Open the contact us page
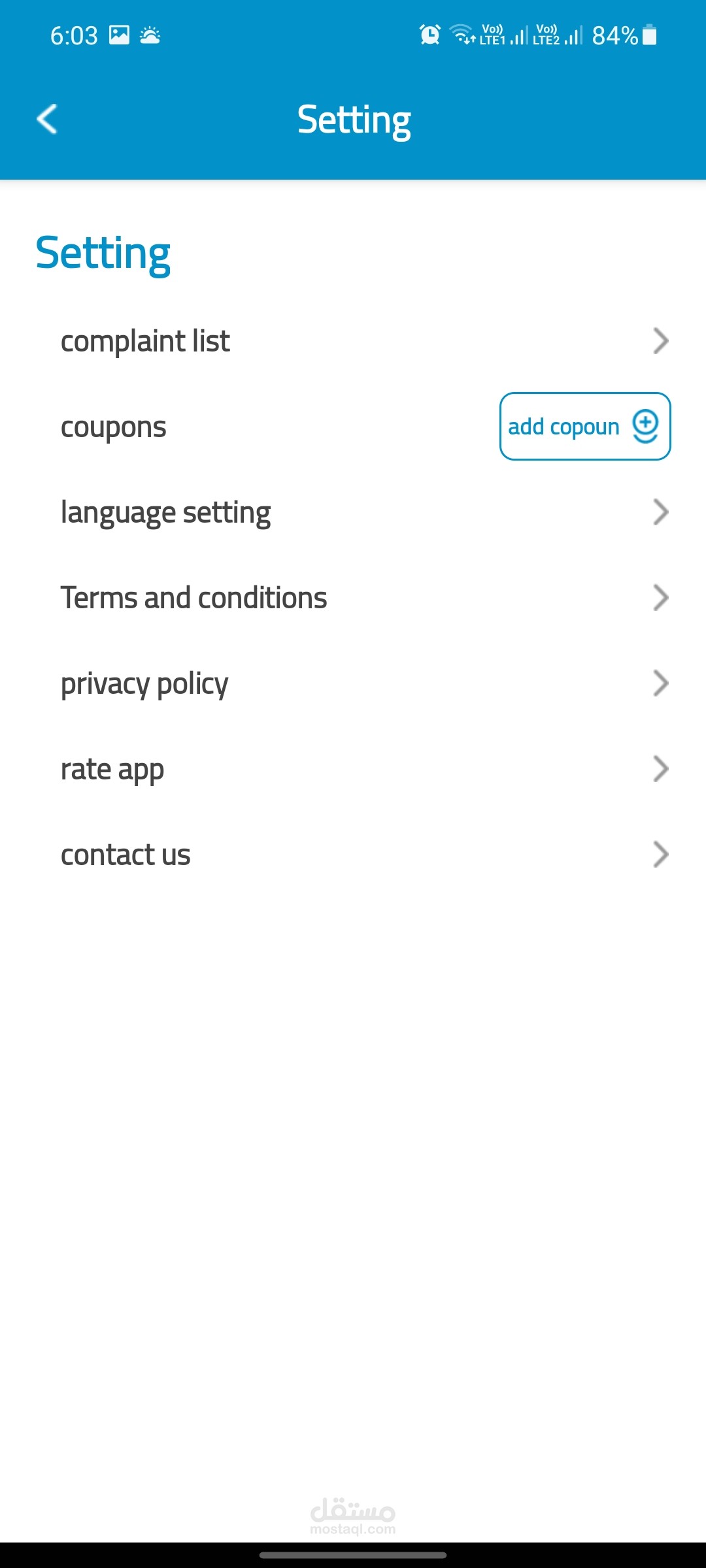The height and width of the screenshot is (1568, 706). [353, 855]
